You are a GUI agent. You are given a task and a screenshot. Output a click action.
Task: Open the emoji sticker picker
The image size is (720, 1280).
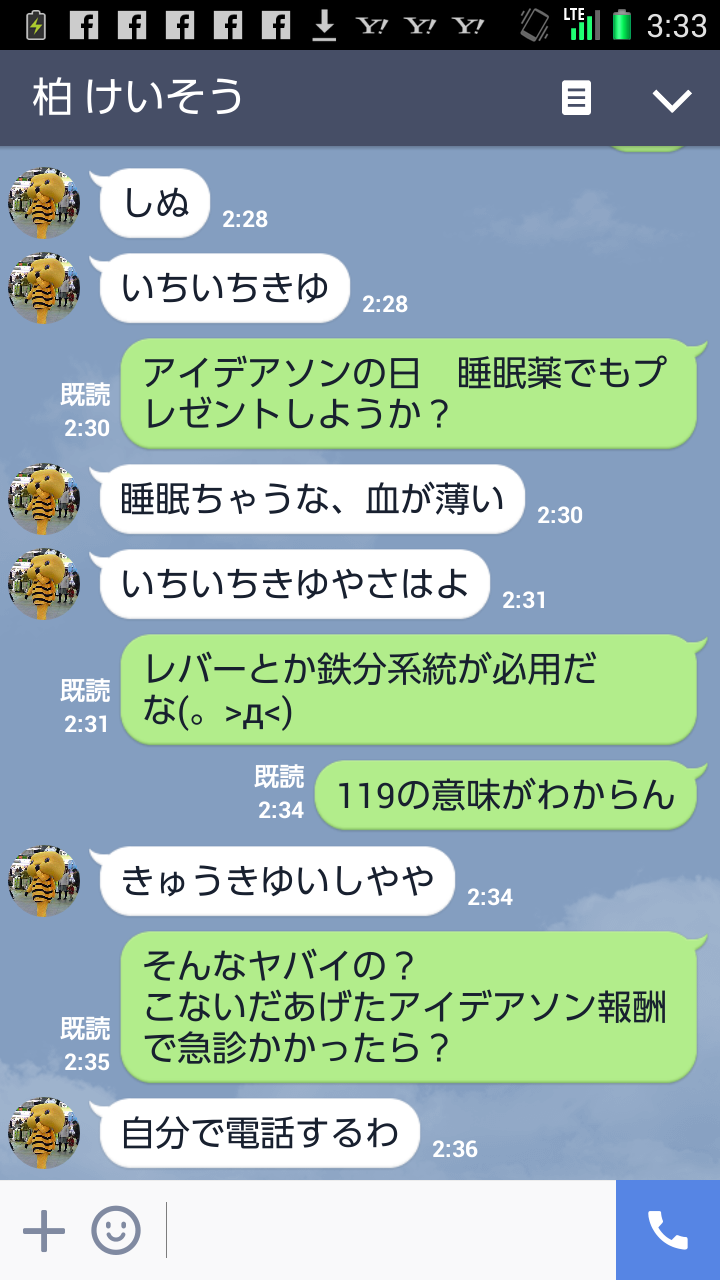[x=116, y=1230]
